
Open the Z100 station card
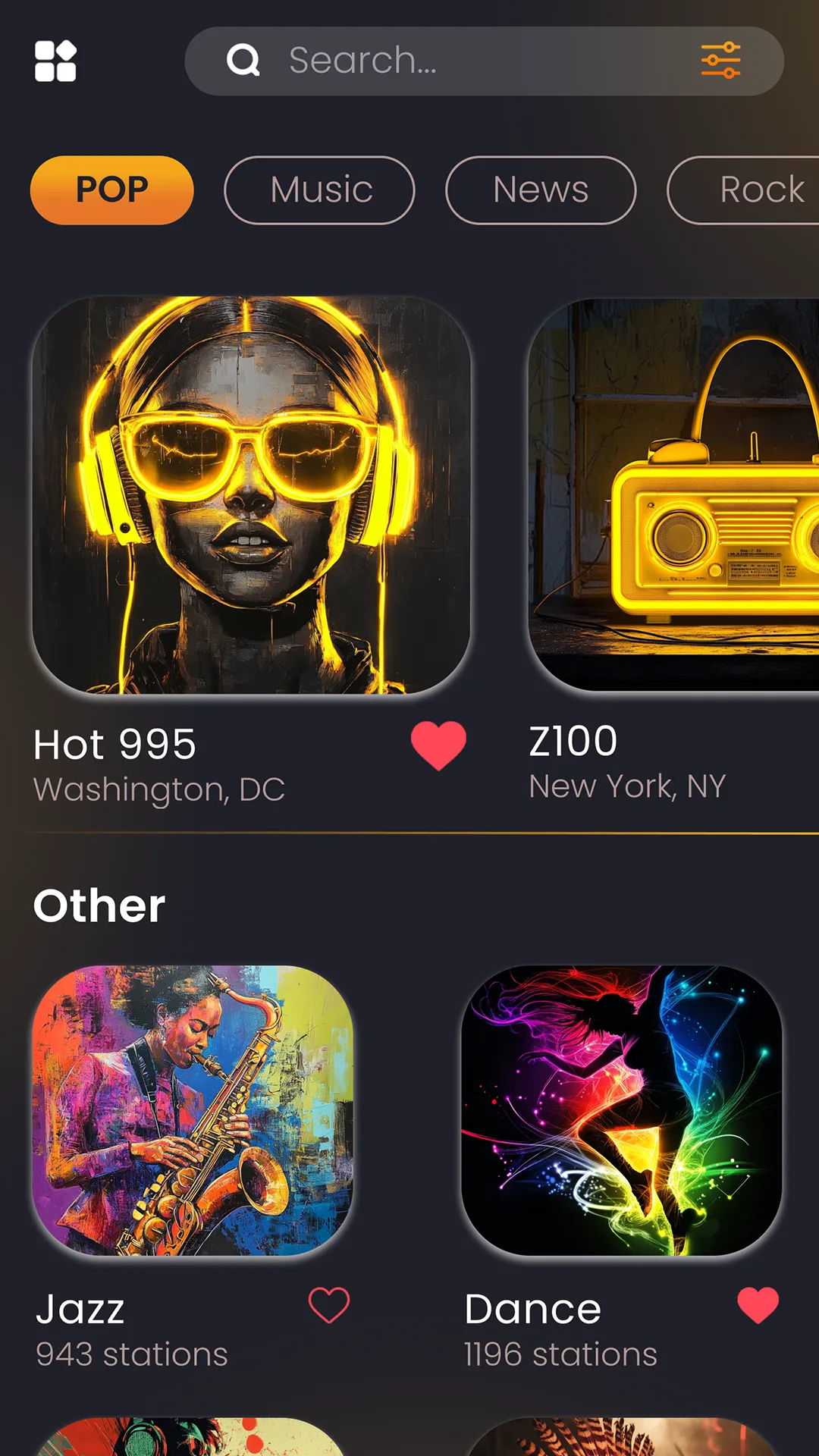coord(675,494)
